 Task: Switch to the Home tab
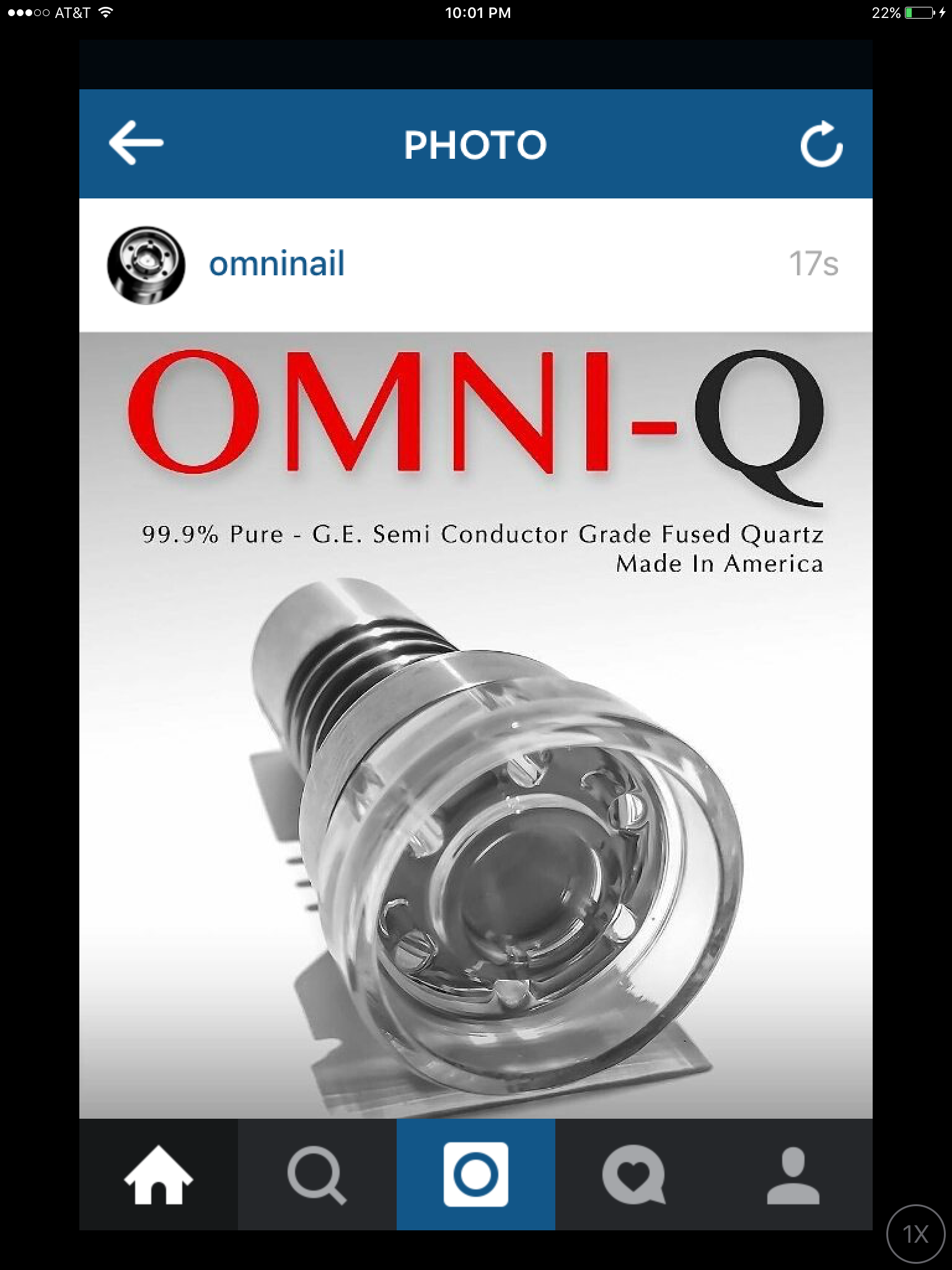(x=159, y=1175)
